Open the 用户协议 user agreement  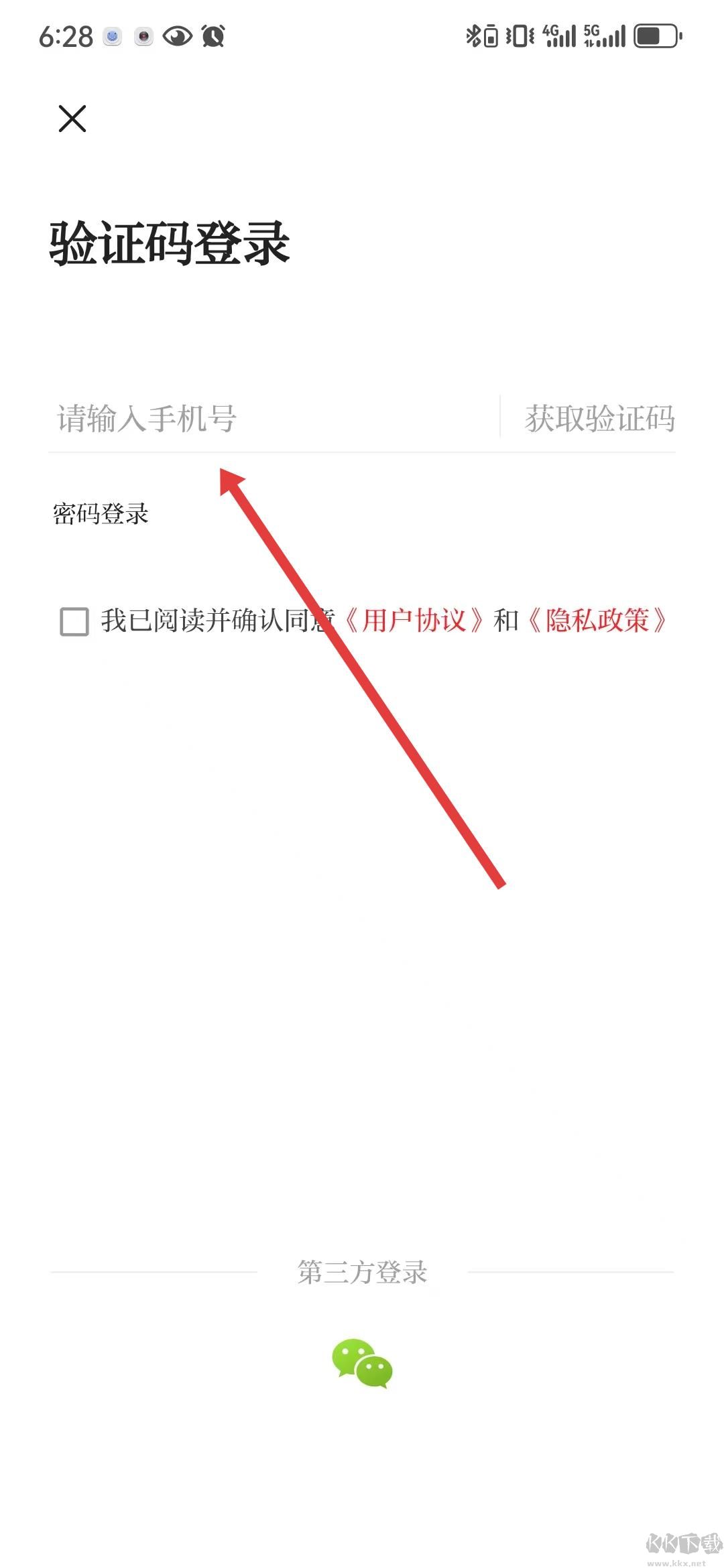[414, 621]
